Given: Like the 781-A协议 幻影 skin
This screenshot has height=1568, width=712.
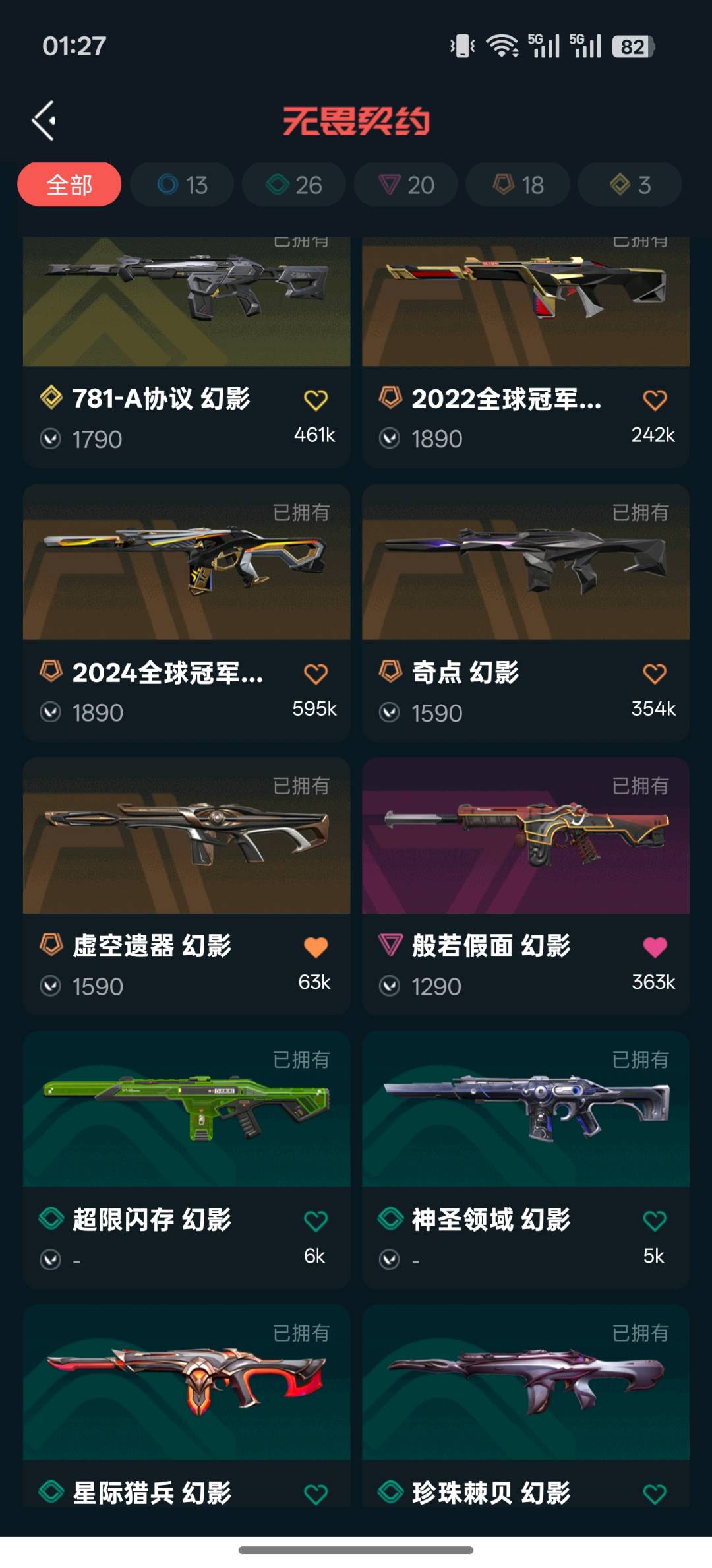Looking at the screenshot, I should 315,400.
